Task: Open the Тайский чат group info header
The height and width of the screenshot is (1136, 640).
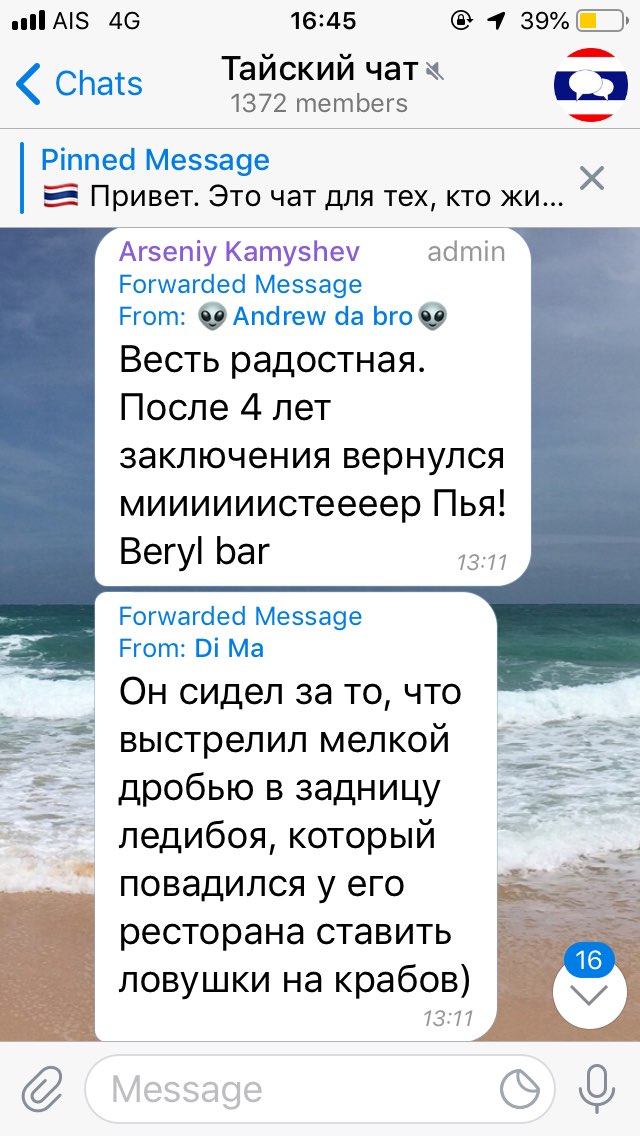Action: pyautogui.click(x=320, y=84)
